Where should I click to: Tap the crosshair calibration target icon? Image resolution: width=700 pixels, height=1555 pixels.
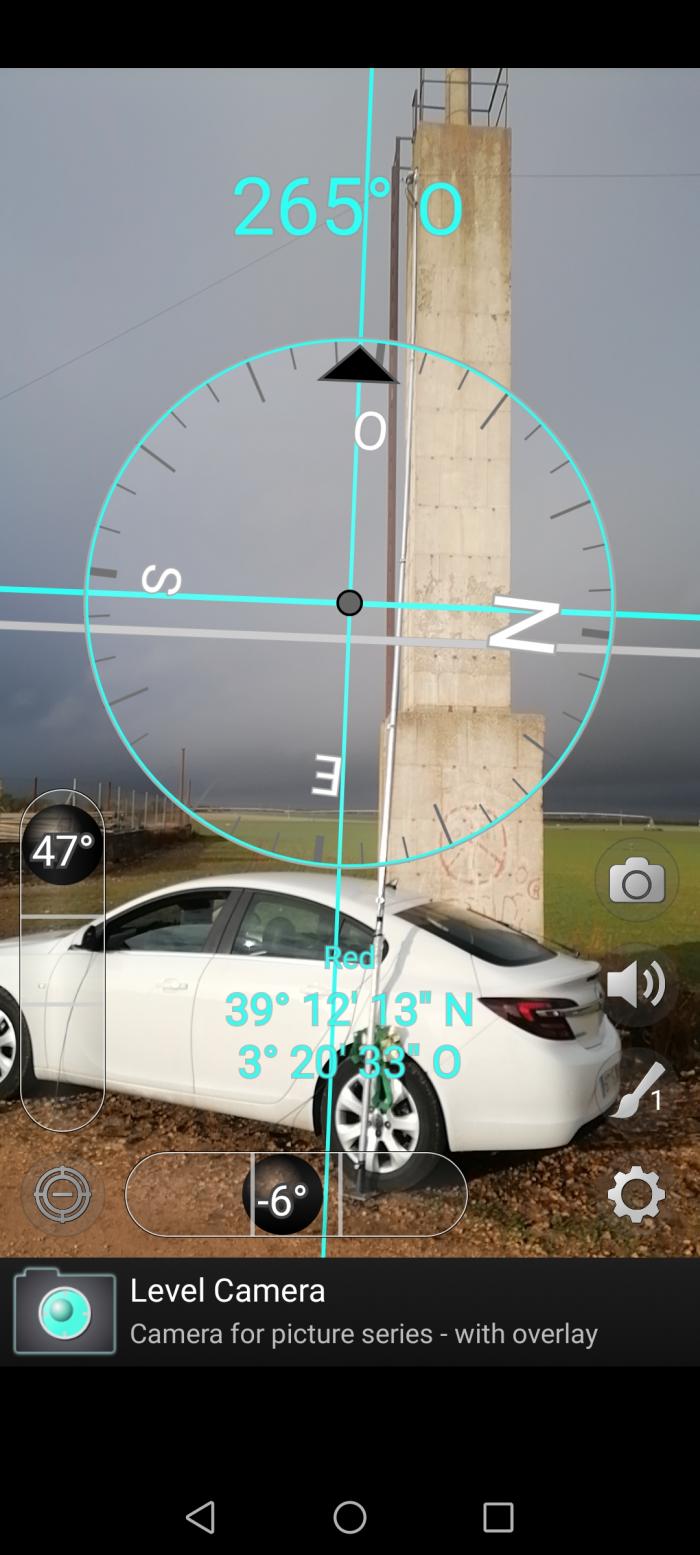[62, 1194]
